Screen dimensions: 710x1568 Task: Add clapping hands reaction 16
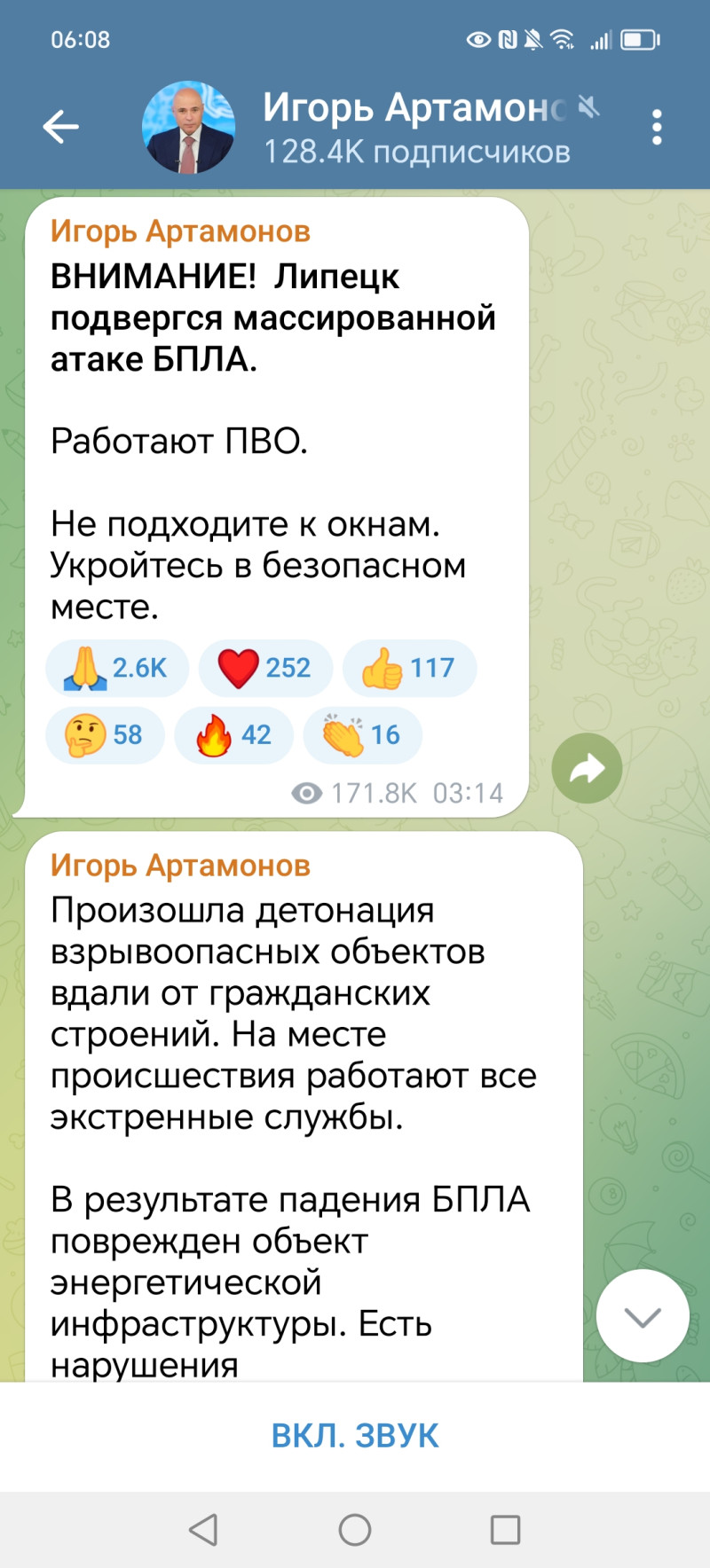[x=362, y=735]
